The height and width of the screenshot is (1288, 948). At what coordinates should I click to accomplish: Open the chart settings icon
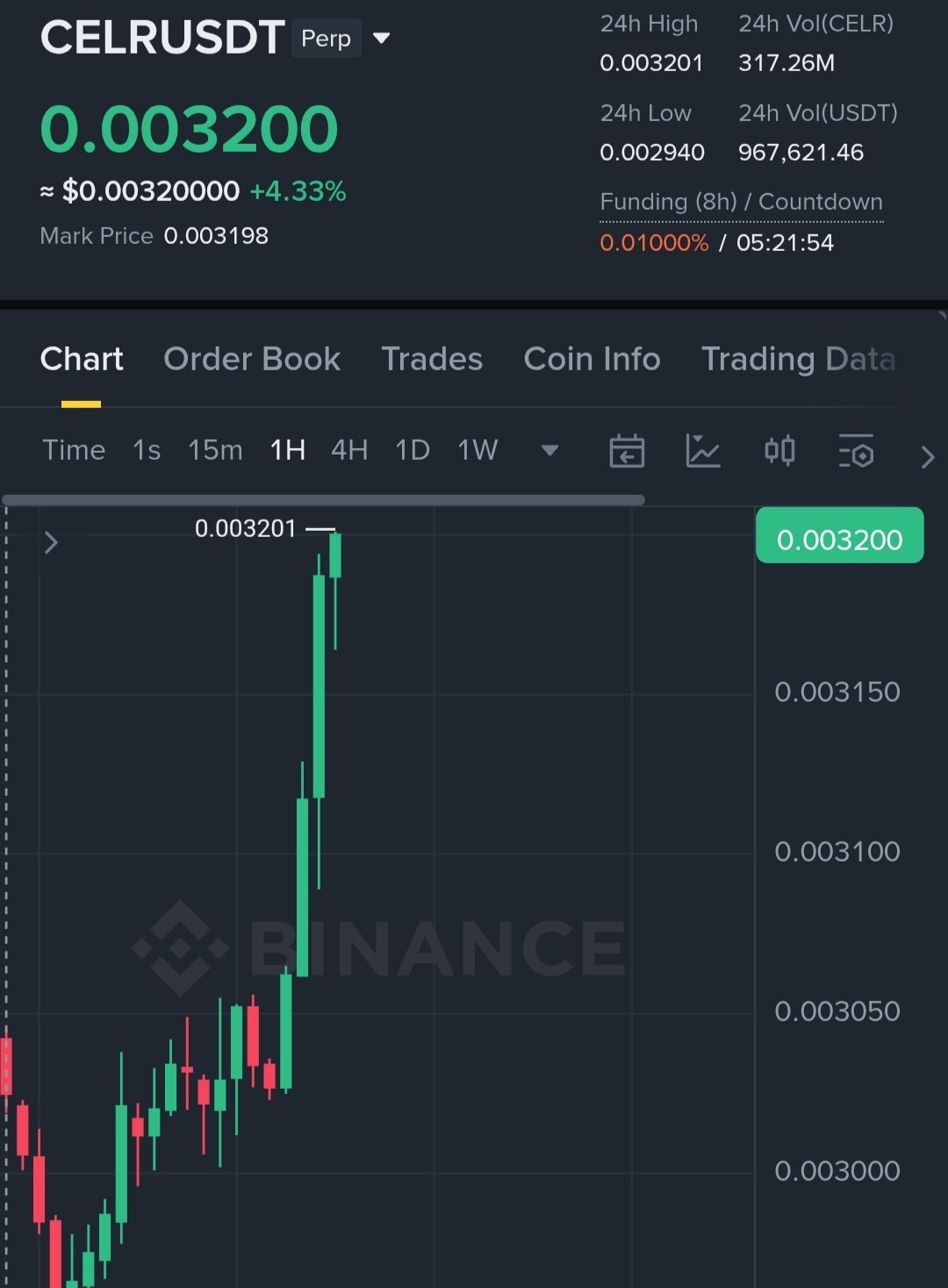click(856, 451)
